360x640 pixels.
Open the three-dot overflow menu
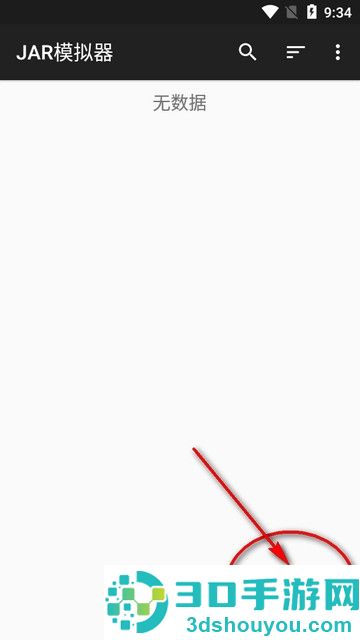click(338, 52)
